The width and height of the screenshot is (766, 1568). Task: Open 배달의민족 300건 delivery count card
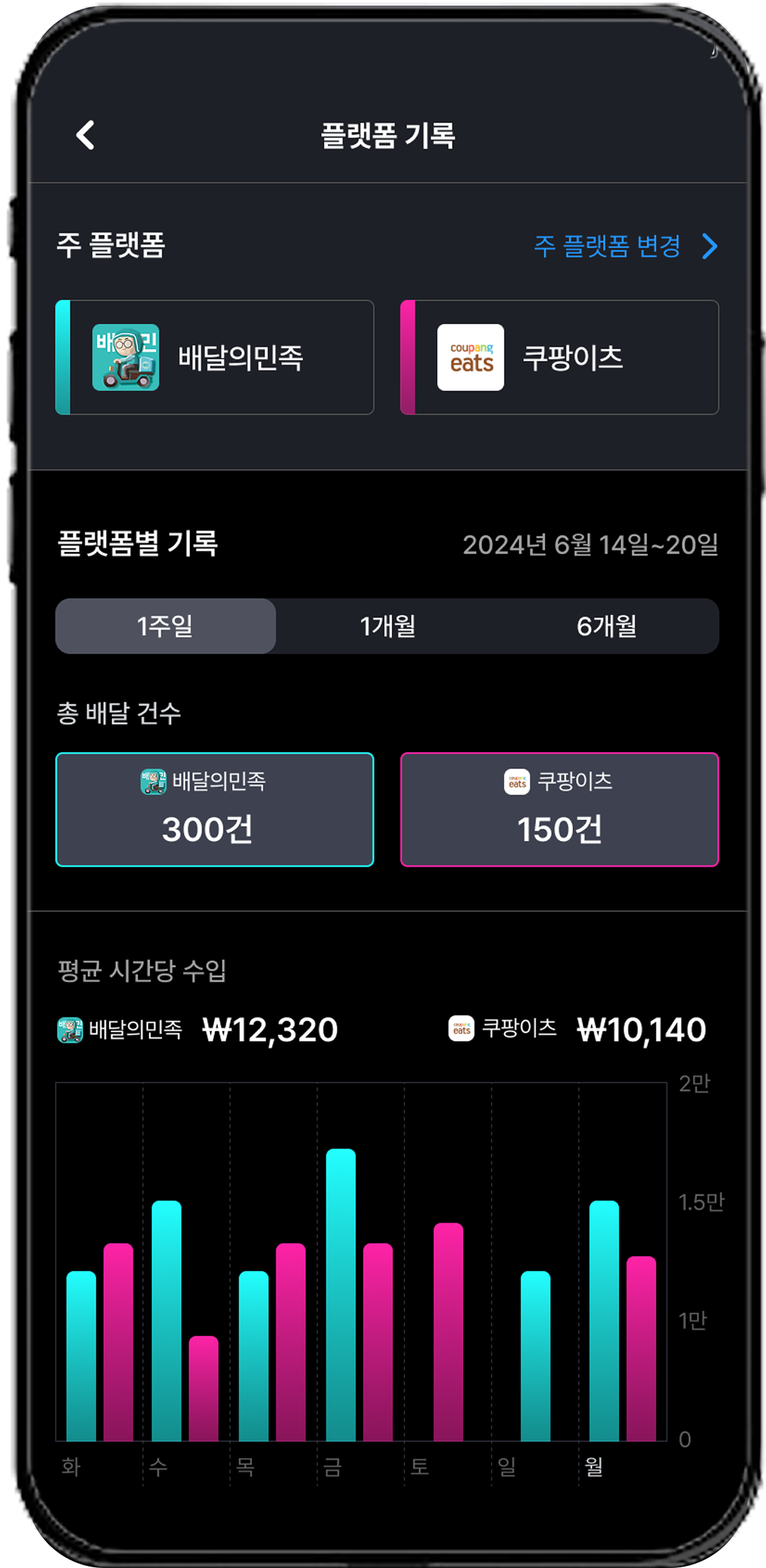(x=215, y=810)
